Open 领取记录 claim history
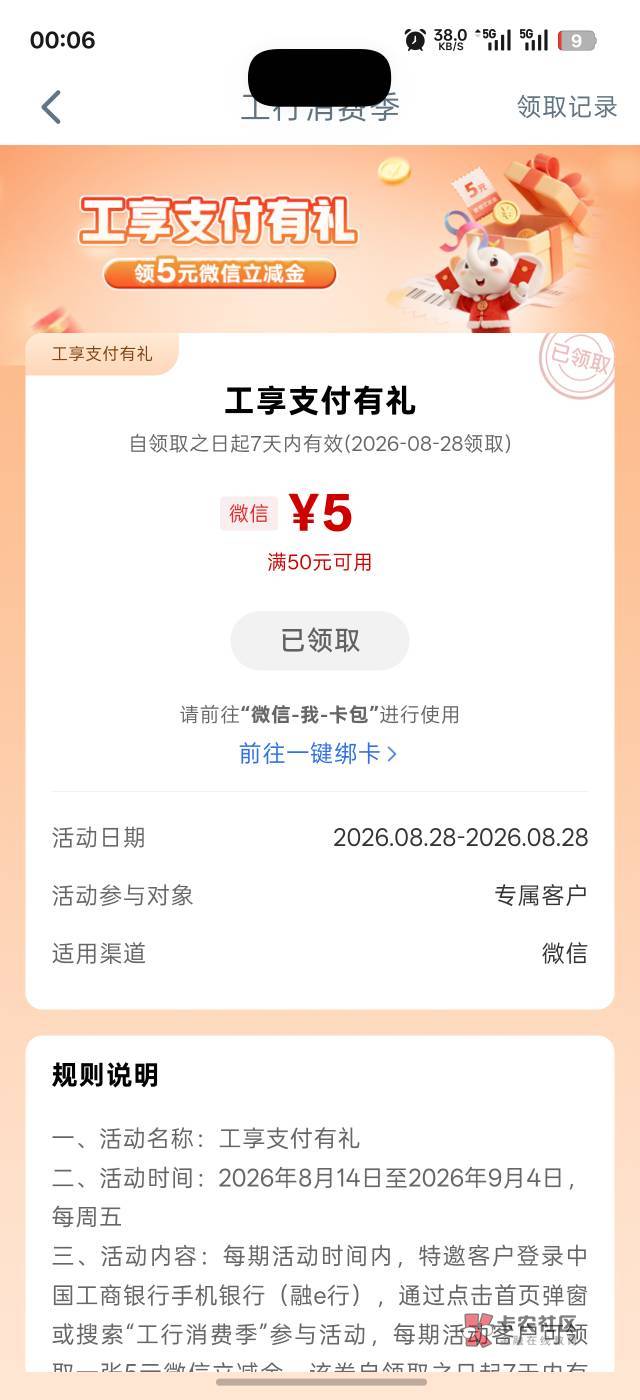Screen dimensions: 640x1400 (567, 107)
